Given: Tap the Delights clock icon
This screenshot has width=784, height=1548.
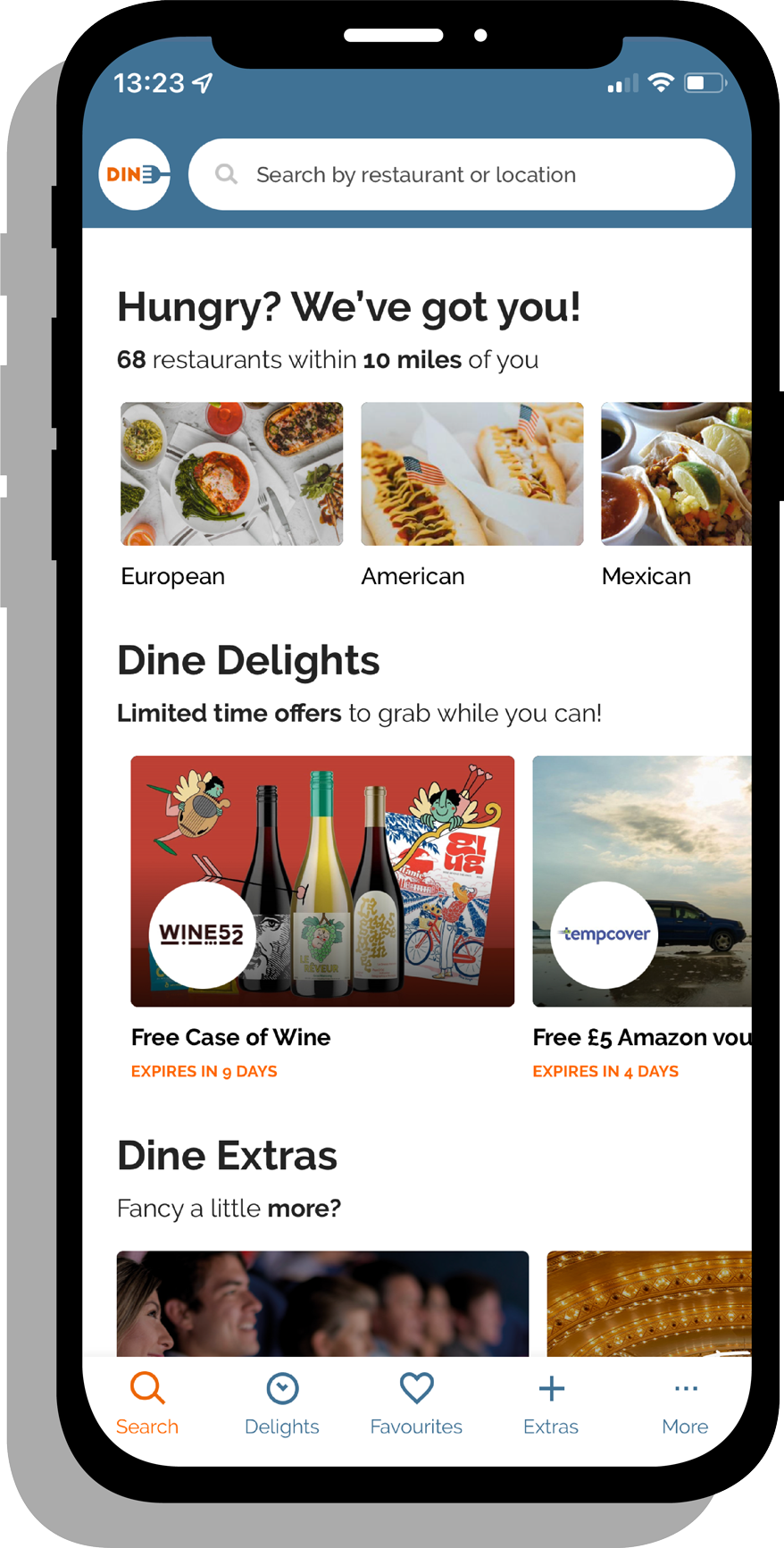Looking at the screenshot, I should 281,1387.
